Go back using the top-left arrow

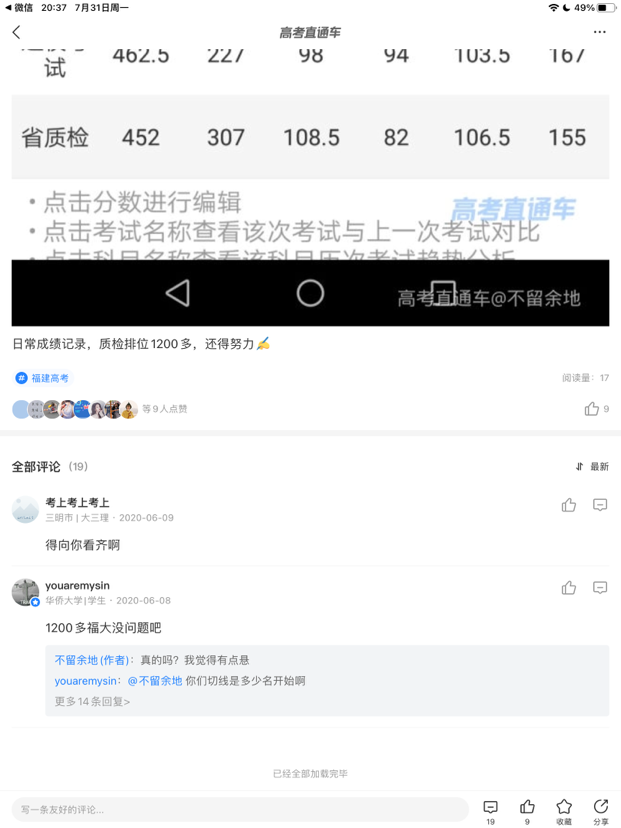point(16,32)
